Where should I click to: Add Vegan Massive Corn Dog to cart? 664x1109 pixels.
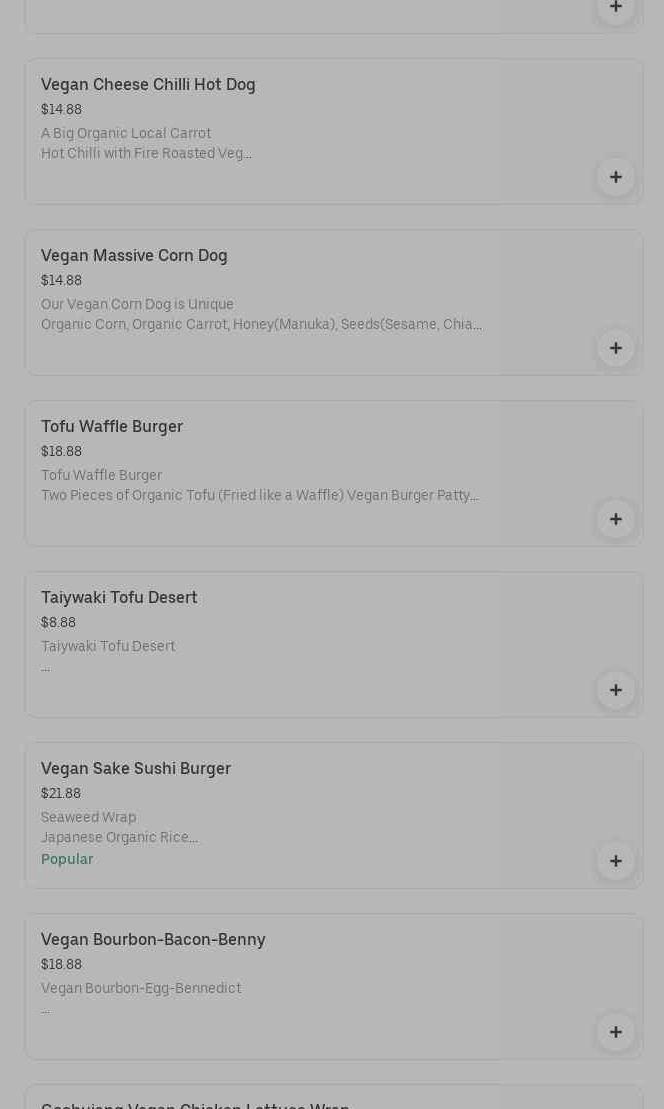[615, 348]
